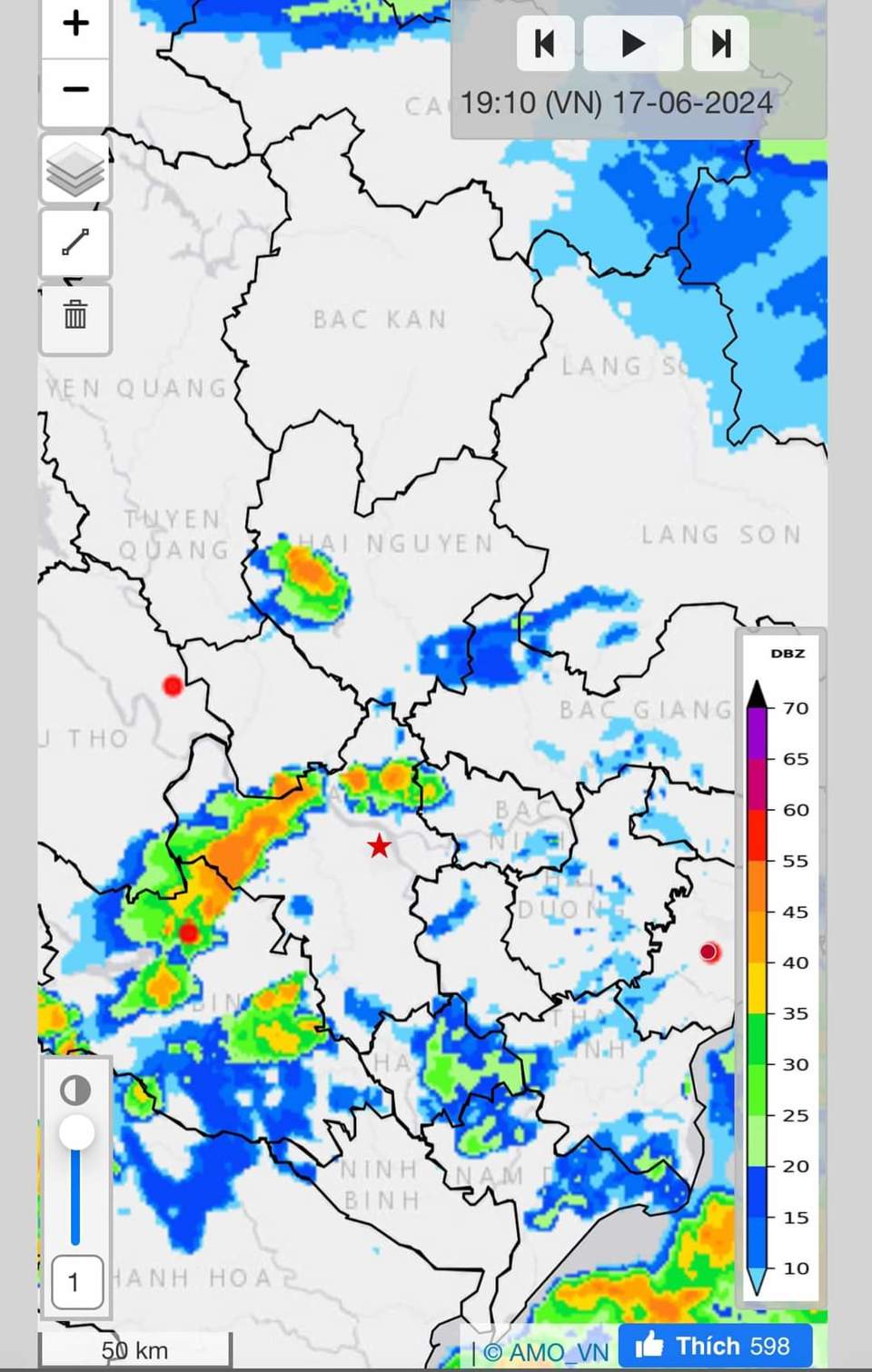The height and width of the screenshot is (1372, 872).
Task: Play the radar animation
Action: (633, 43)
